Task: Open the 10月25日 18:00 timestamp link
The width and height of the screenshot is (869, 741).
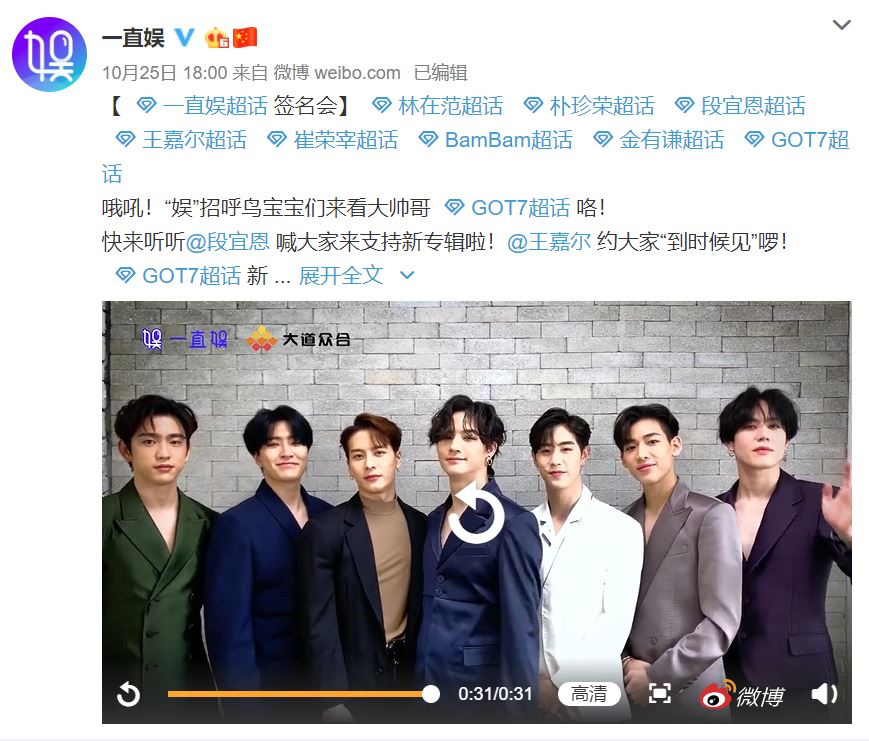Action: (164, 73)
